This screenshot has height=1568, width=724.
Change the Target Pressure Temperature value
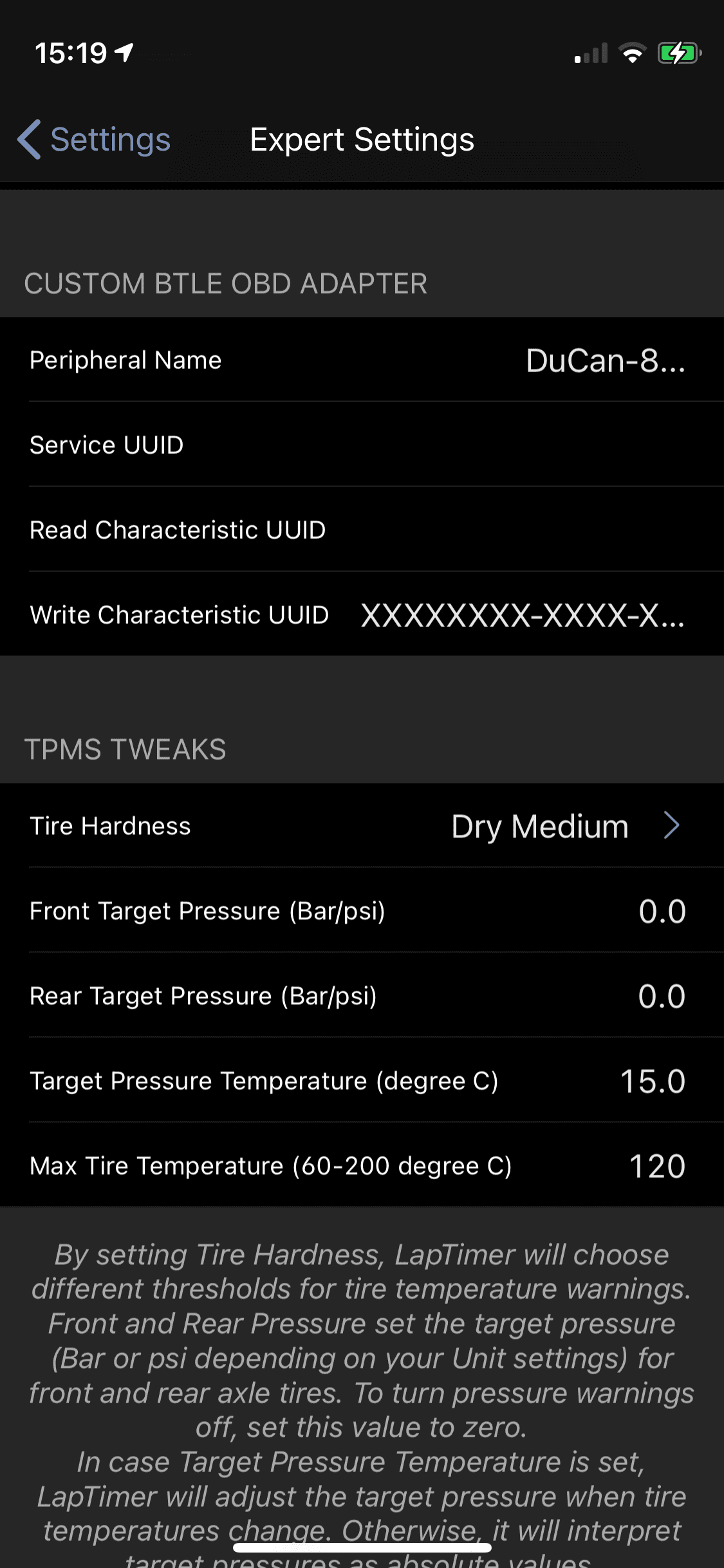653,1081
